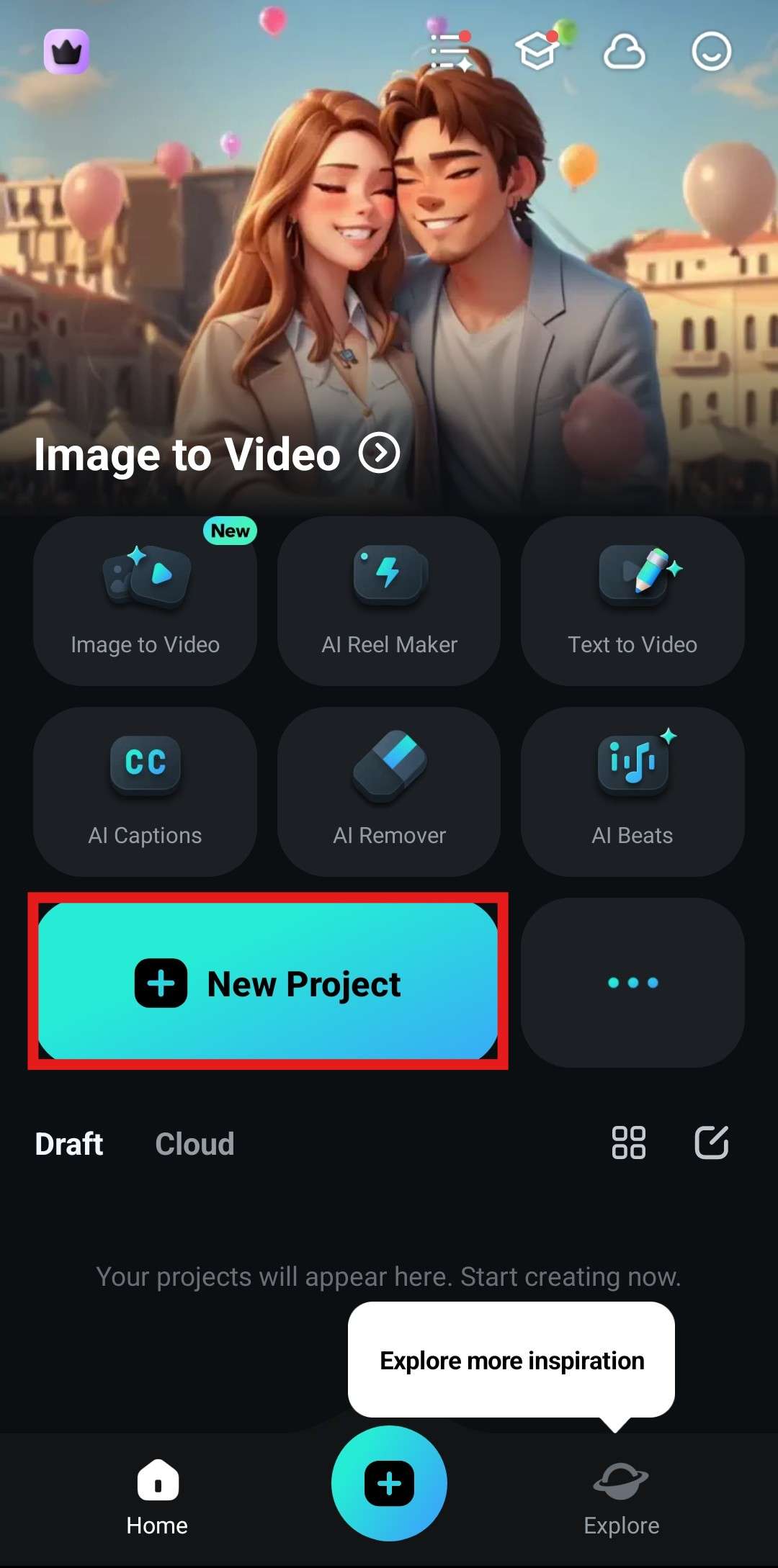Select the Image to Video tool
This screenshot has width=778, height=1568.
point(145,601)
